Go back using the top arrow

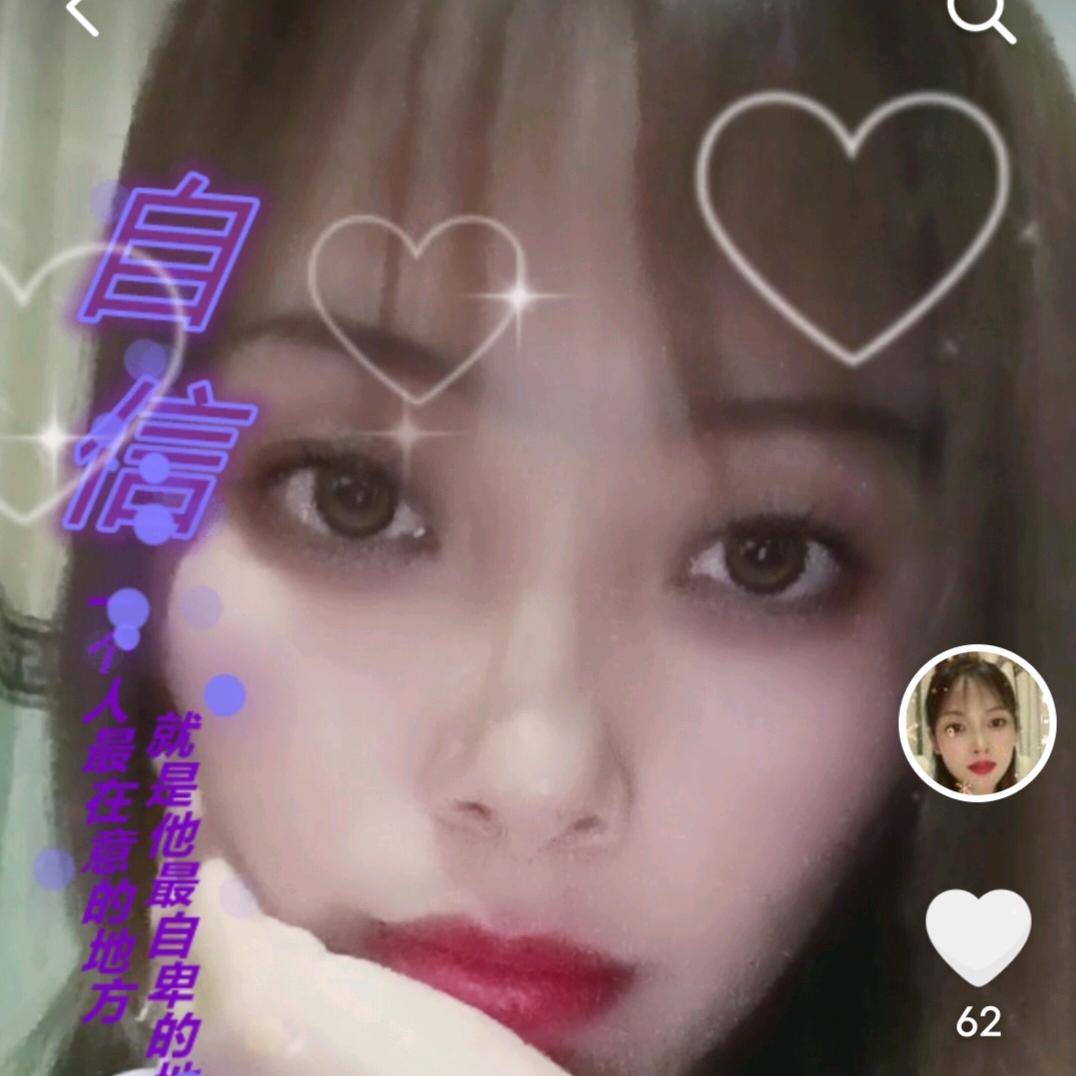(x=82, y=14)
